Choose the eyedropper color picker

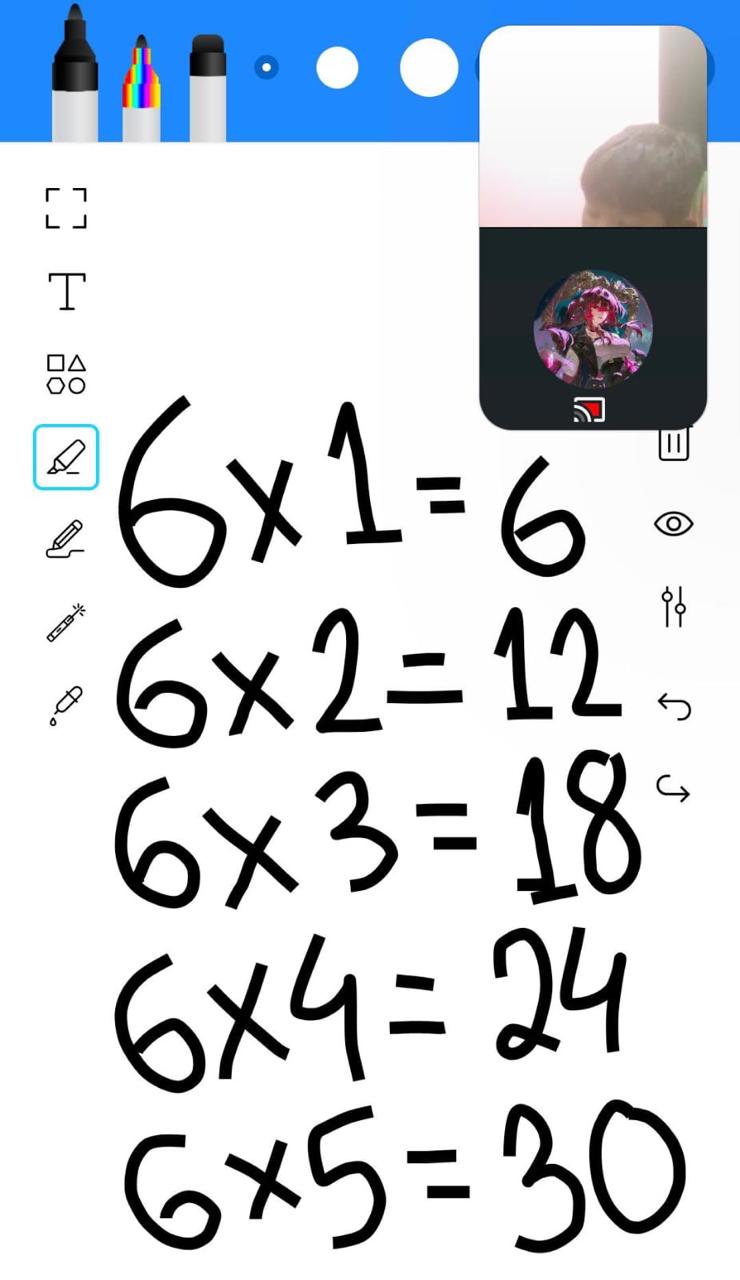point(66,705)
